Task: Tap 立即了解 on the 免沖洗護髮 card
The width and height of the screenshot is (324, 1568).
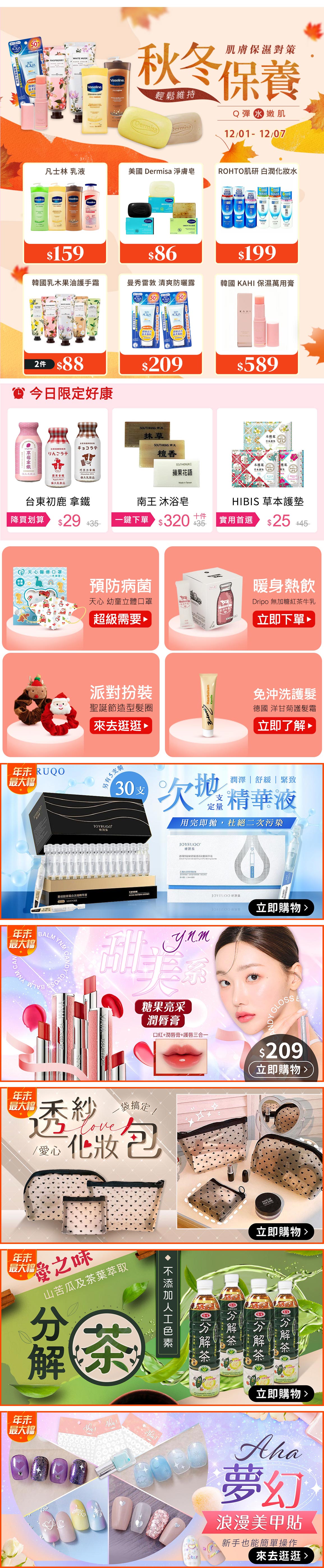Action: click(x=284, y=726)
